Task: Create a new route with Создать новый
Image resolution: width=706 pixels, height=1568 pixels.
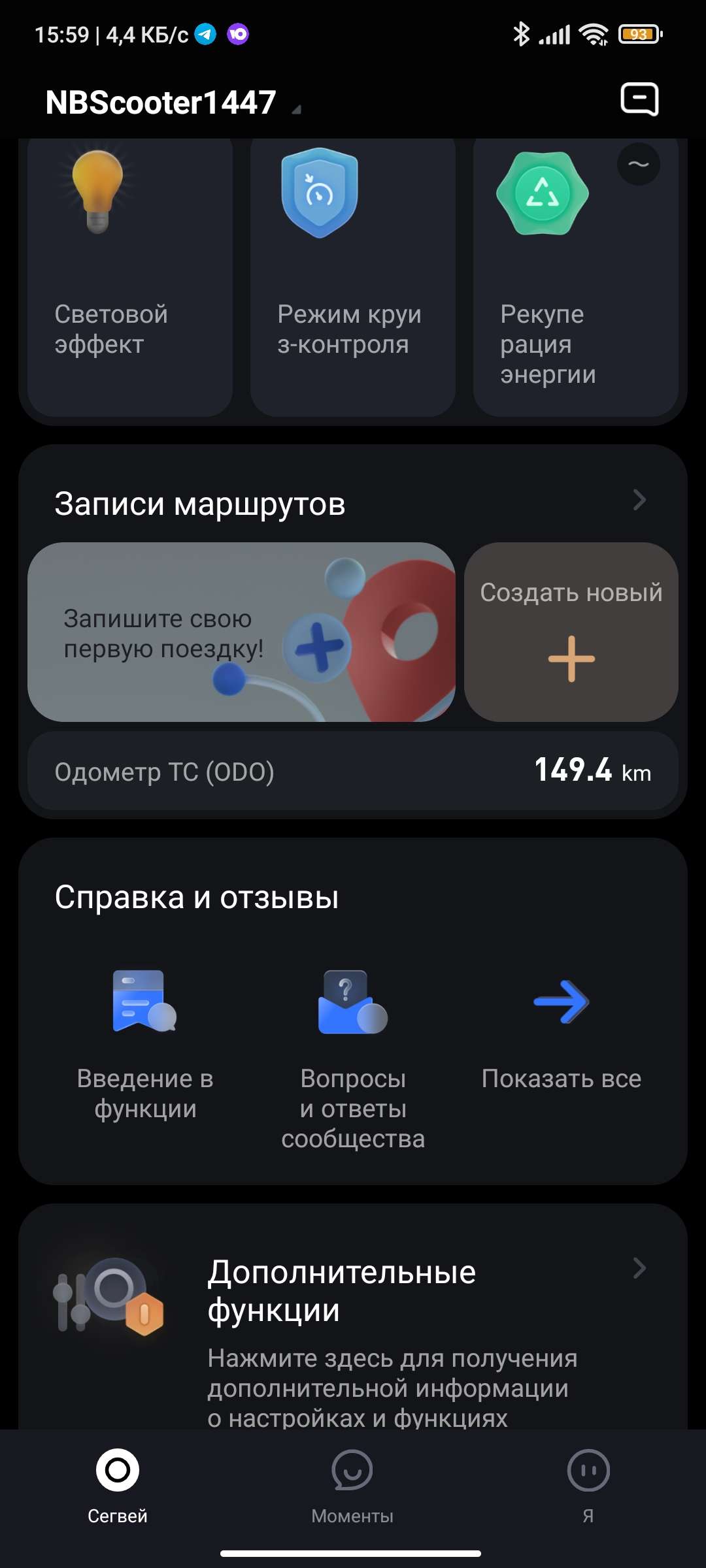Action: pyautogui.click(x=571, y=632)
